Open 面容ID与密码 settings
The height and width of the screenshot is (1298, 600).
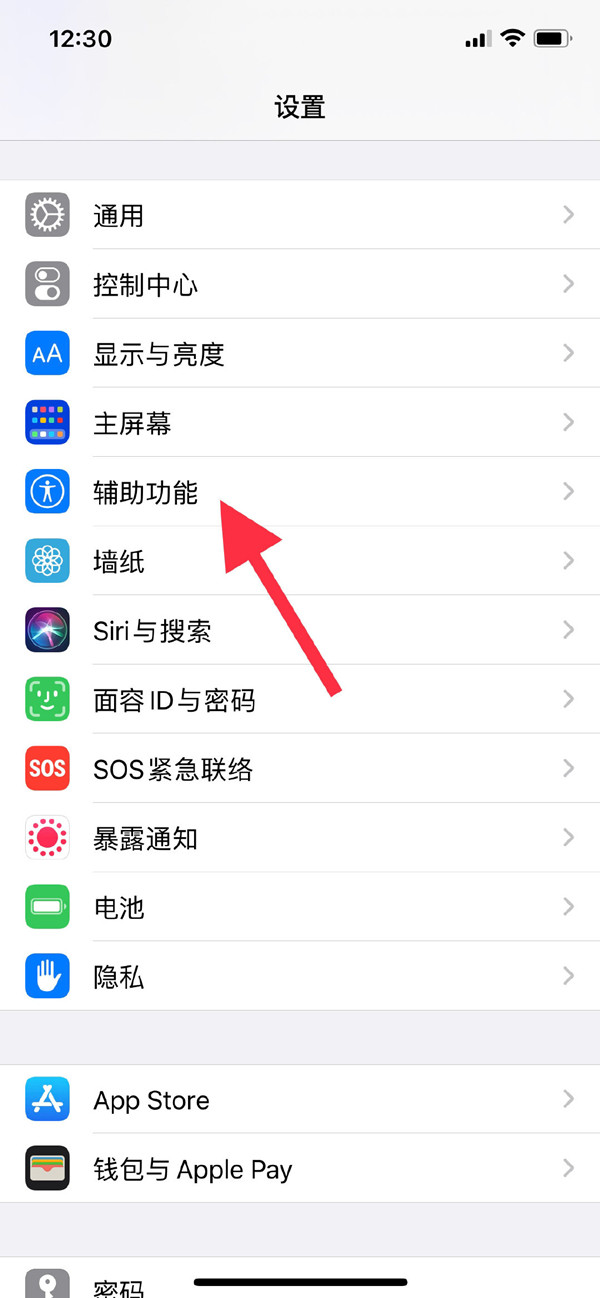pos(300,699)
